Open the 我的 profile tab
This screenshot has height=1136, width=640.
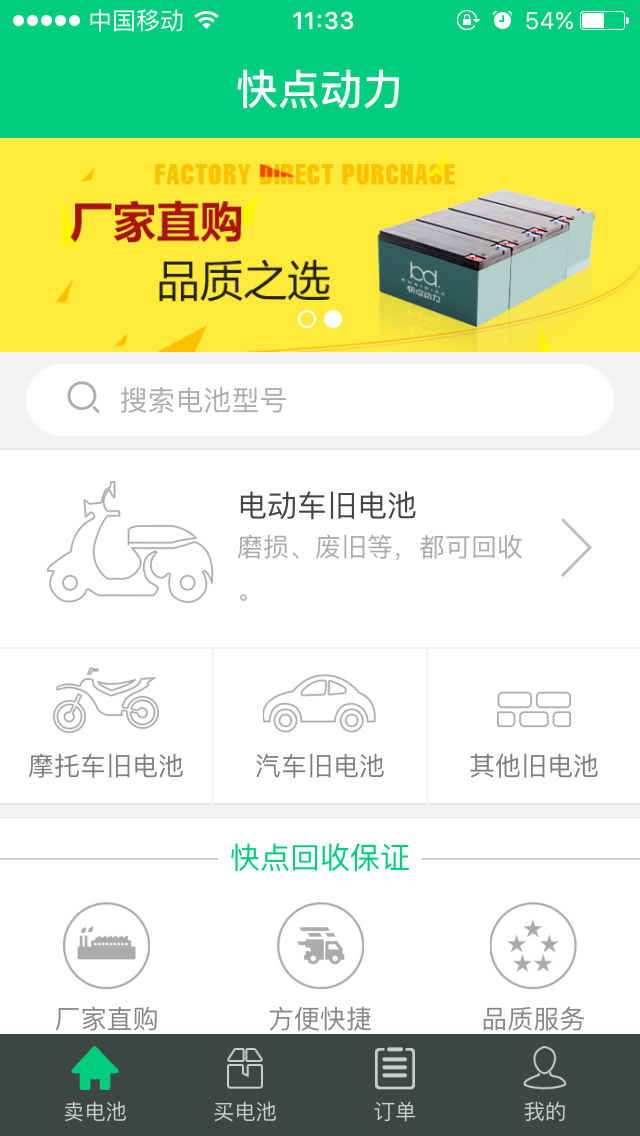click(x=545, y=1085)
